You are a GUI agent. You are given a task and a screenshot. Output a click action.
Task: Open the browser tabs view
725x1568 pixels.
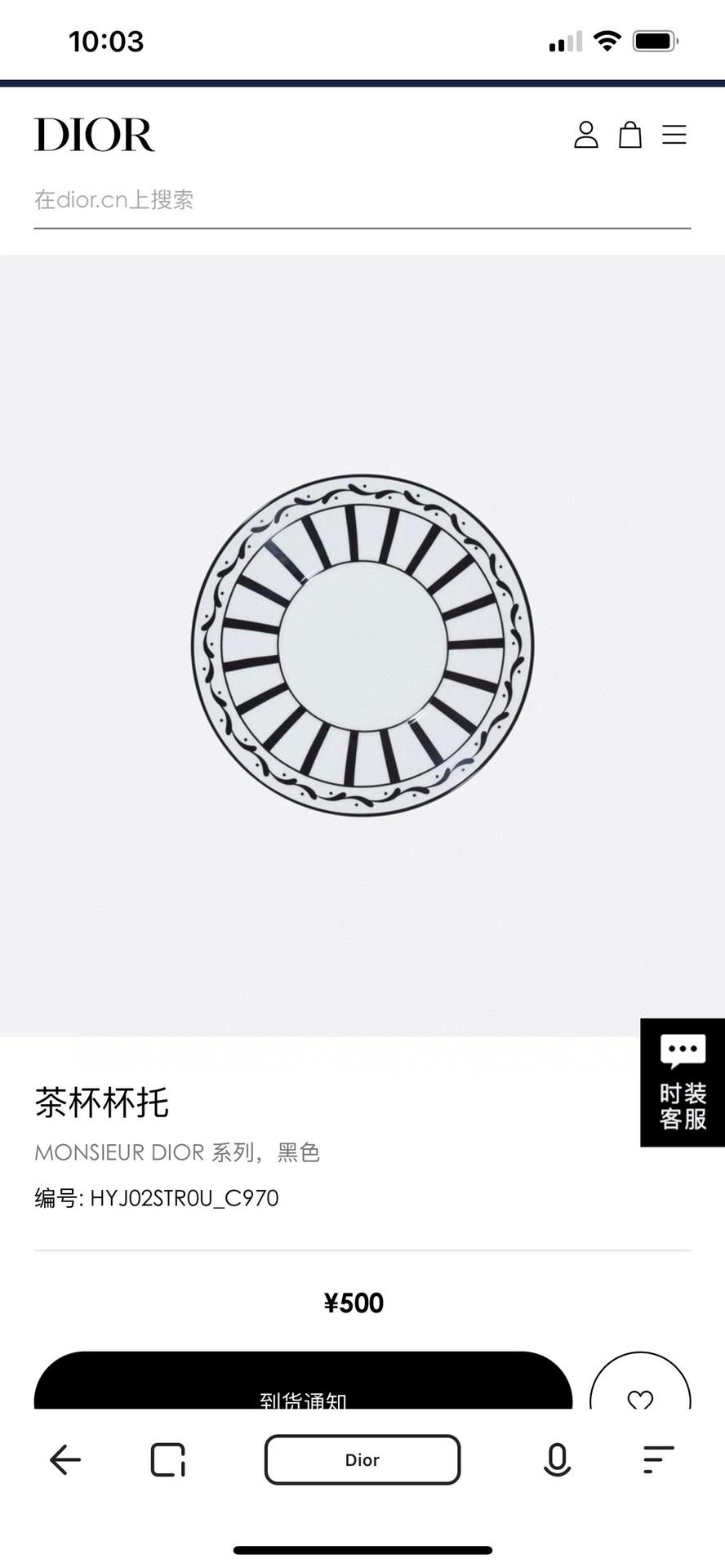[x=168, y=1459]
